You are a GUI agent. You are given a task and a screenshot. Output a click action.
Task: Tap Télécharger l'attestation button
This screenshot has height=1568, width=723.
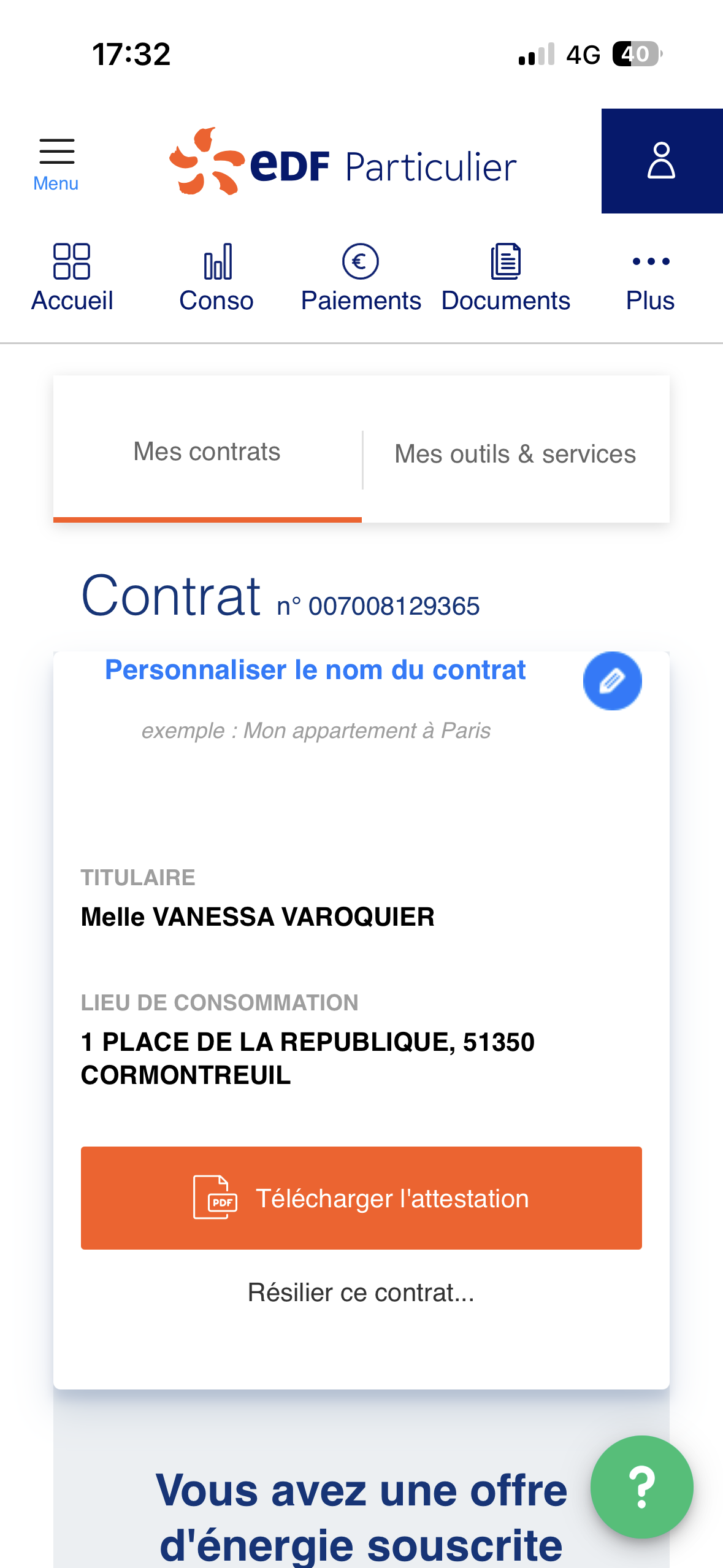coord(361,1197)
